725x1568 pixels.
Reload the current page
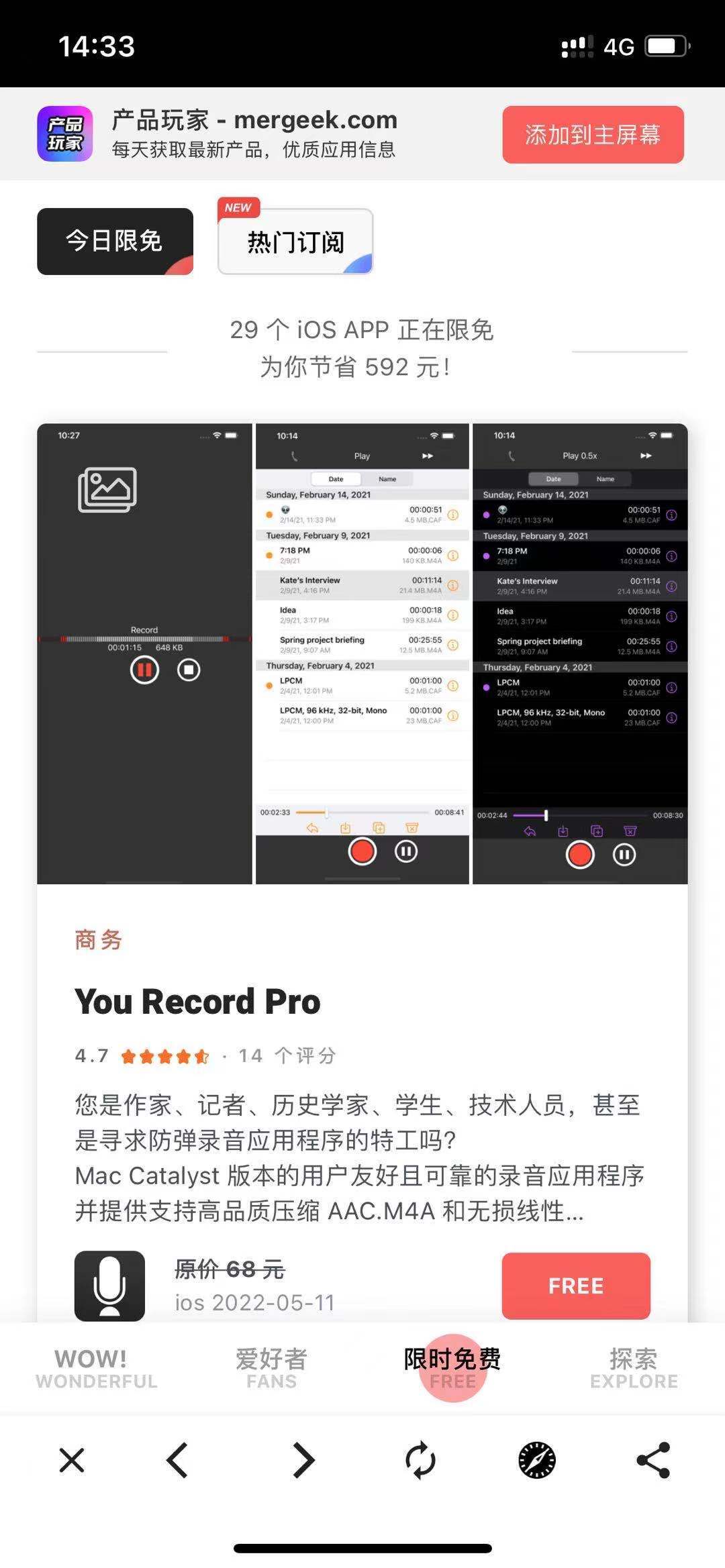pos(420,1460)
